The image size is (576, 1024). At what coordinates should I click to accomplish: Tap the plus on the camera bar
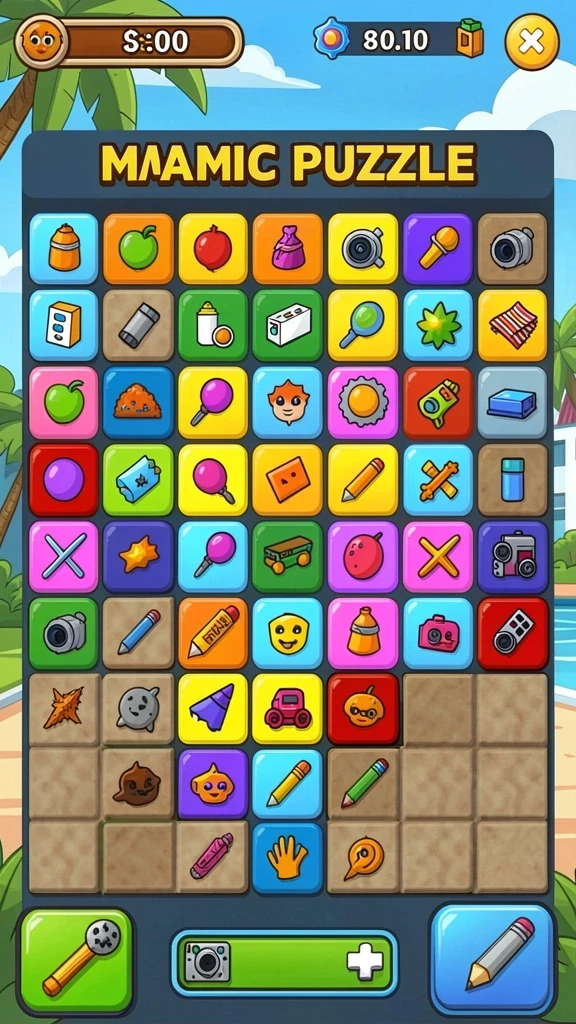(365, 961)
